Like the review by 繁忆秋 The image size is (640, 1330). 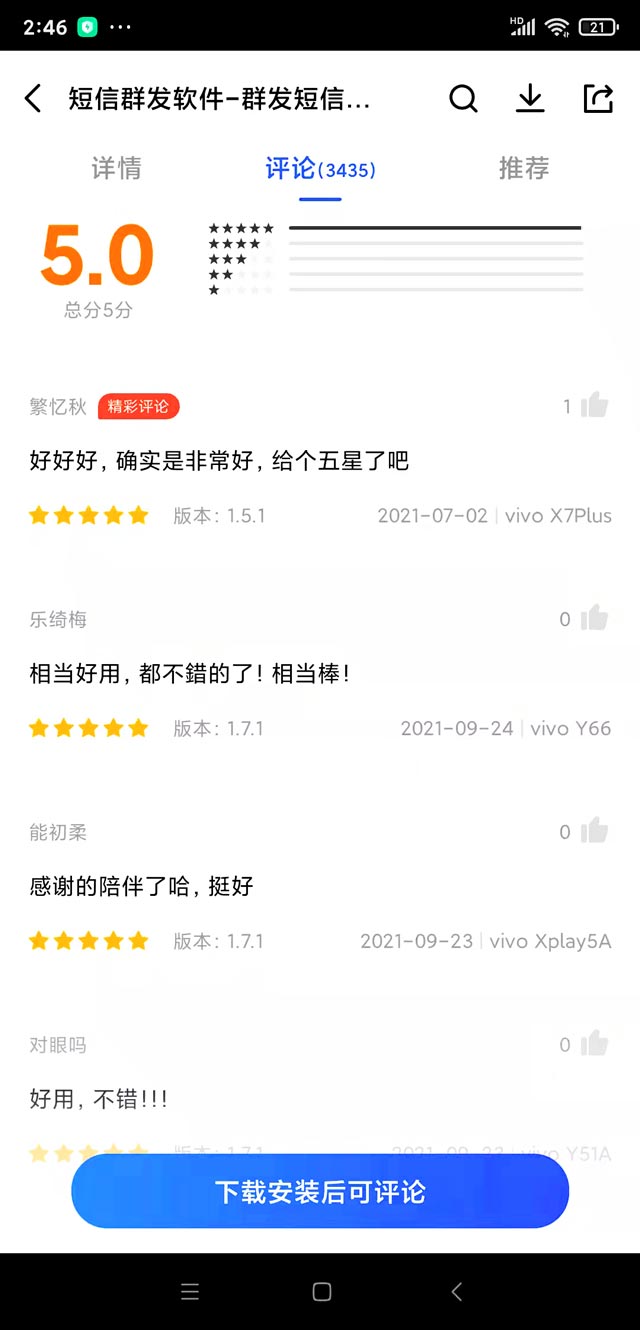point(594,405)
